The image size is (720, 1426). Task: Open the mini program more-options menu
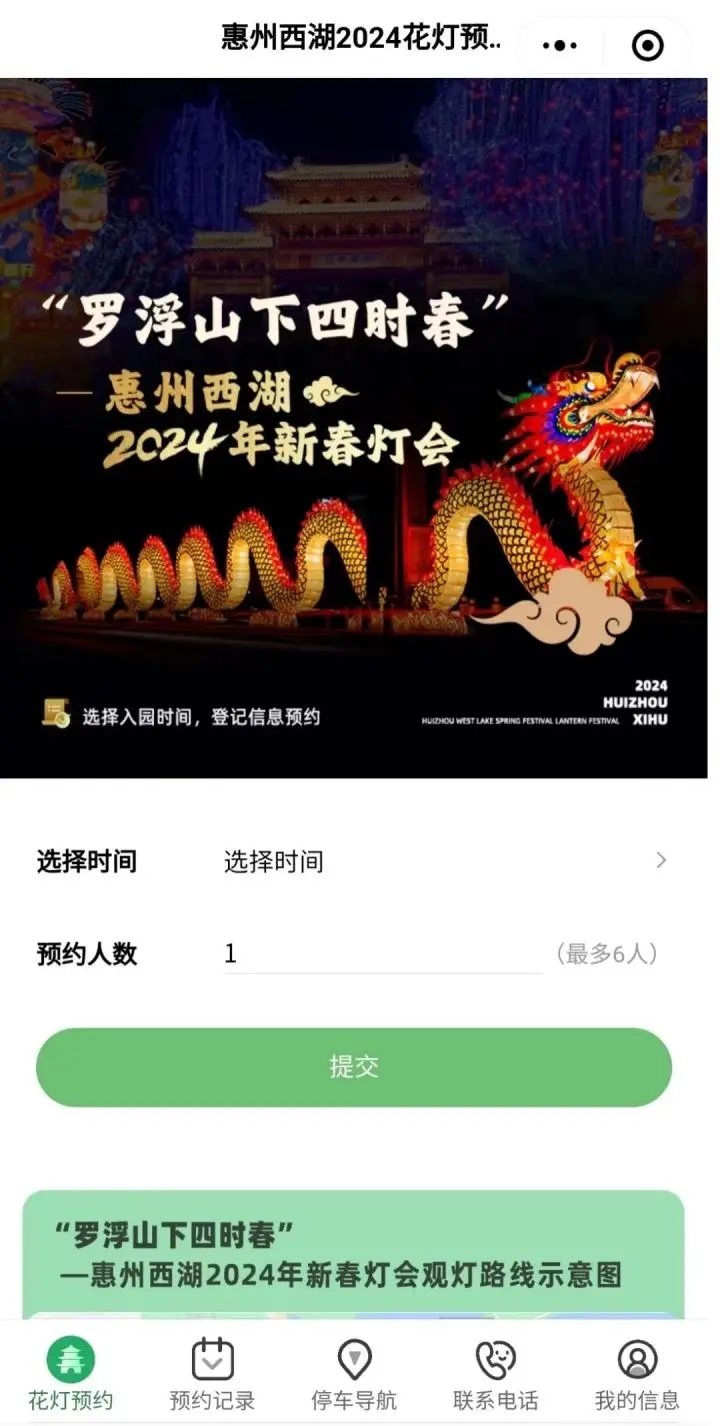click(560, 45)
